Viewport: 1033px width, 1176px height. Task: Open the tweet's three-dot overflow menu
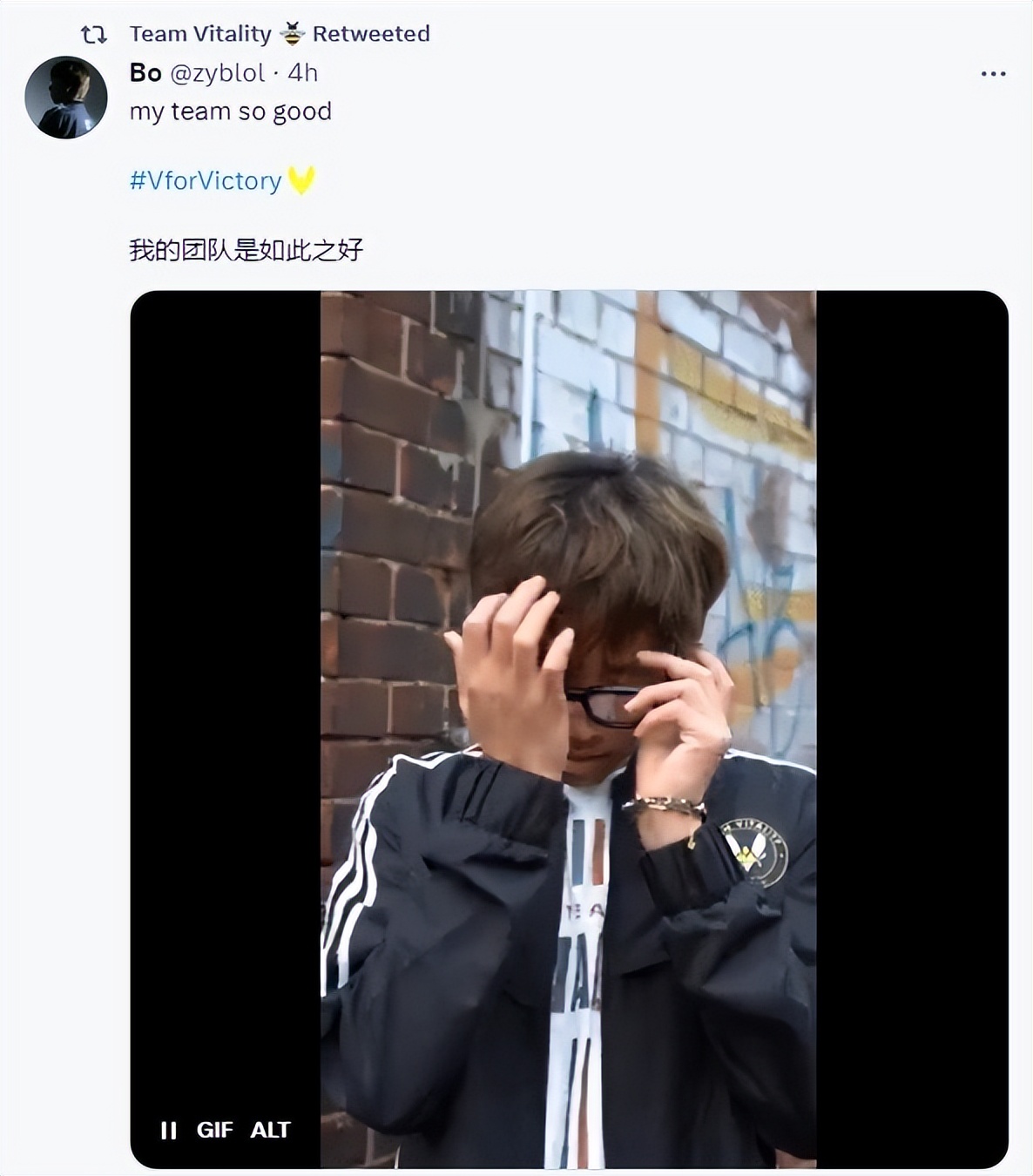tap(993, 74)
